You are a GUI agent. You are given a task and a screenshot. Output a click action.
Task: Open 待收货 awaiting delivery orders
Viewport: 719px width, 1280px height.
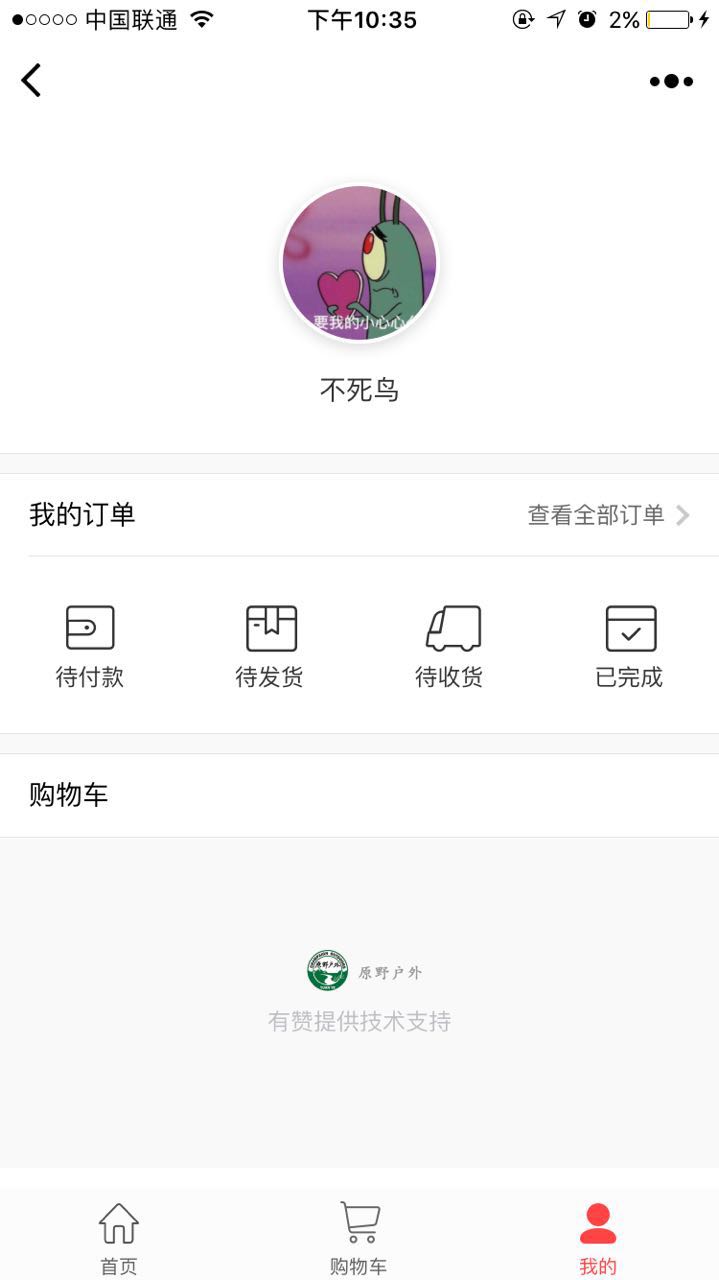coord(450,647)
